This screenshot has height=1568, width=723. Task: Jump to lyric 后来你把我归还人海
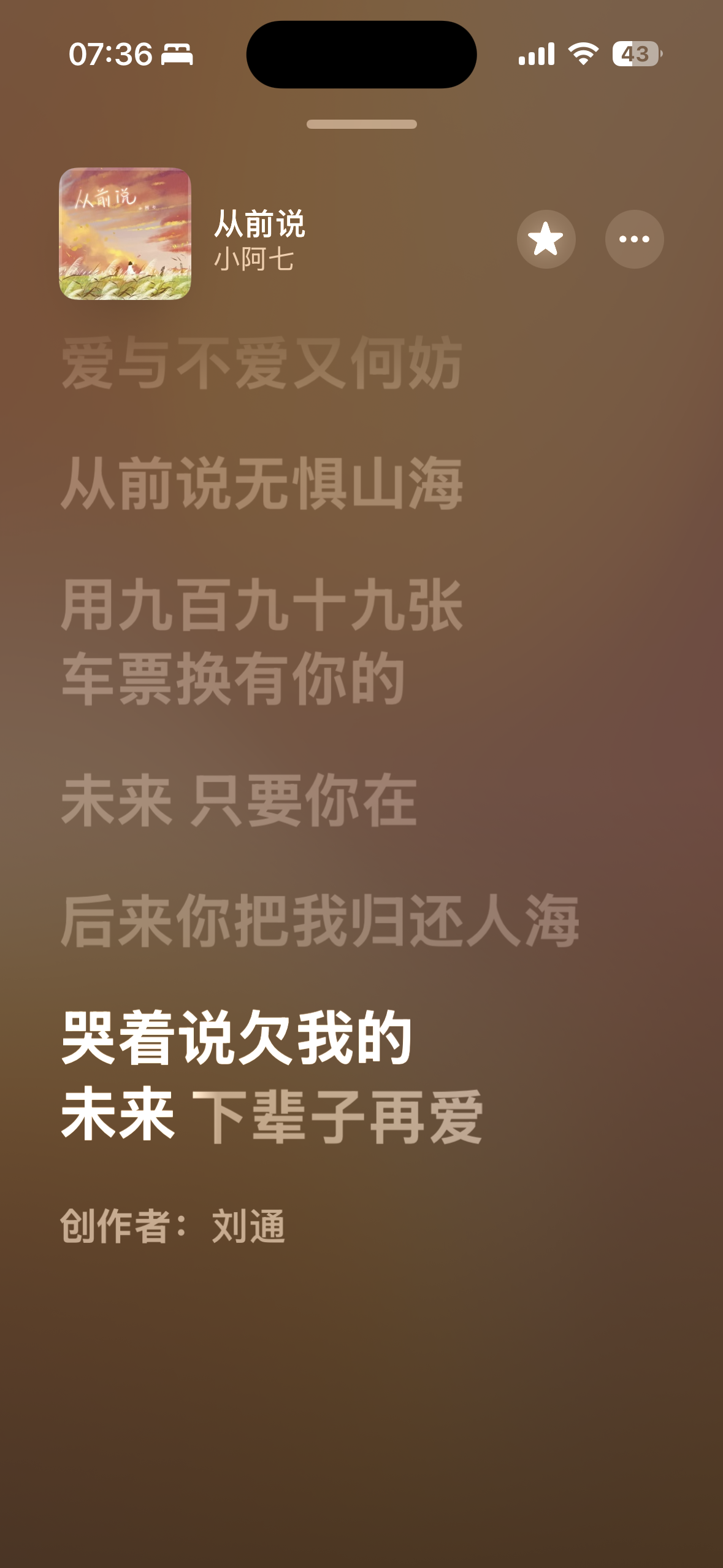pos(320,921)
